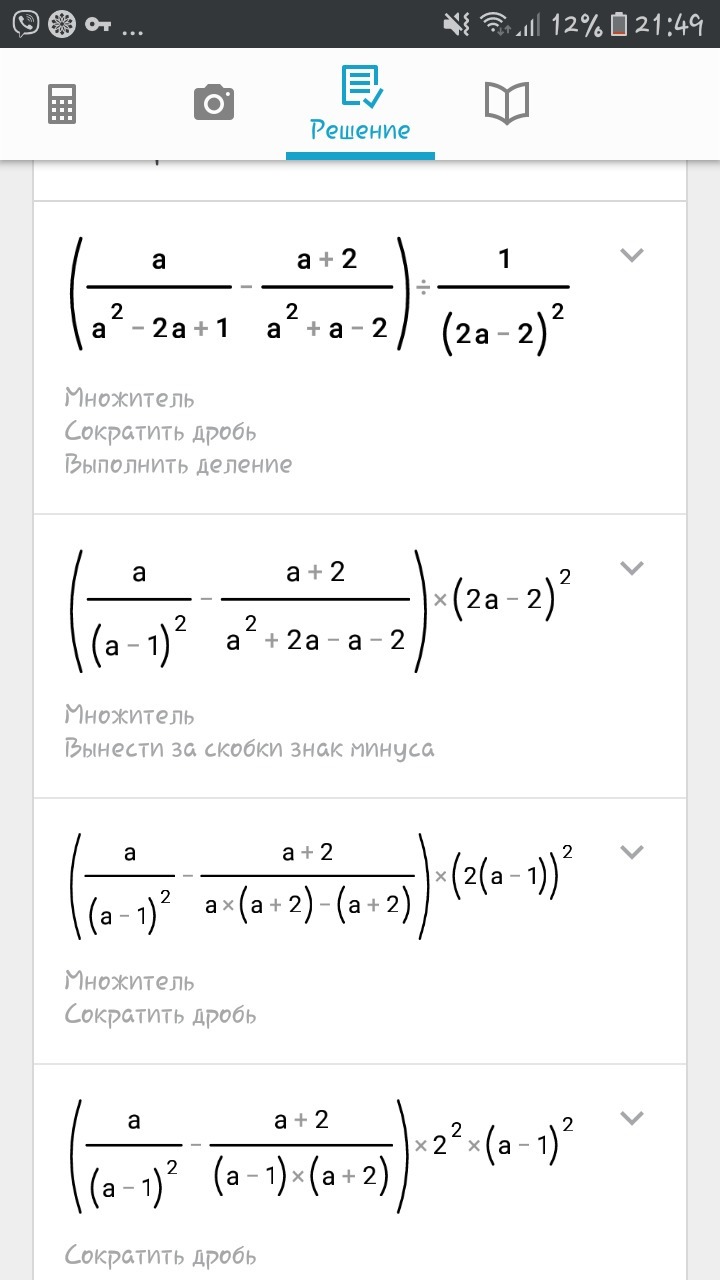Expand the step with 2²×(a−1)²
Image resolution: width=720 pixels, height=1280 pixels.
pyautogui.click(x=631, y=1118)
